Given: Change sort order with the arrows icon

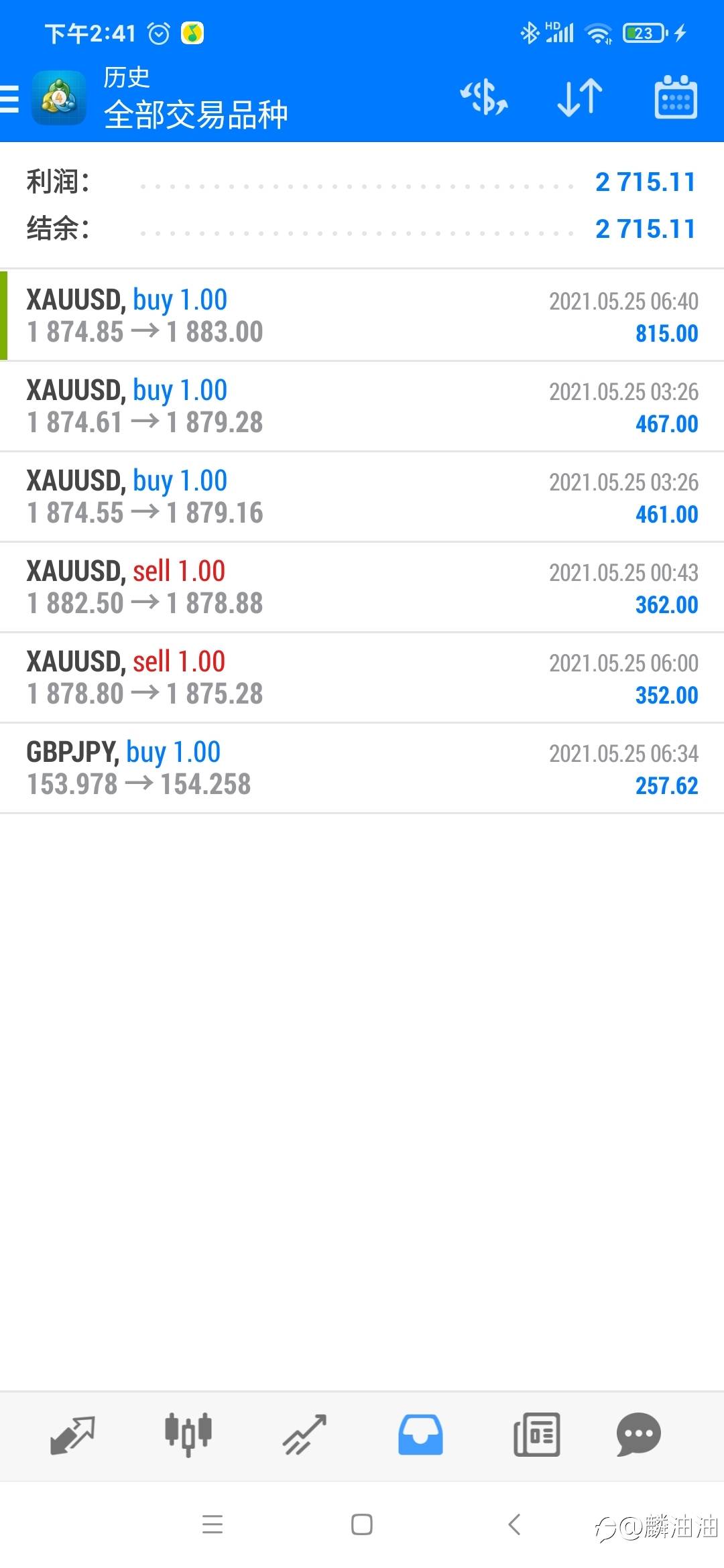Looking at the screenshot, I should point(580,98).
